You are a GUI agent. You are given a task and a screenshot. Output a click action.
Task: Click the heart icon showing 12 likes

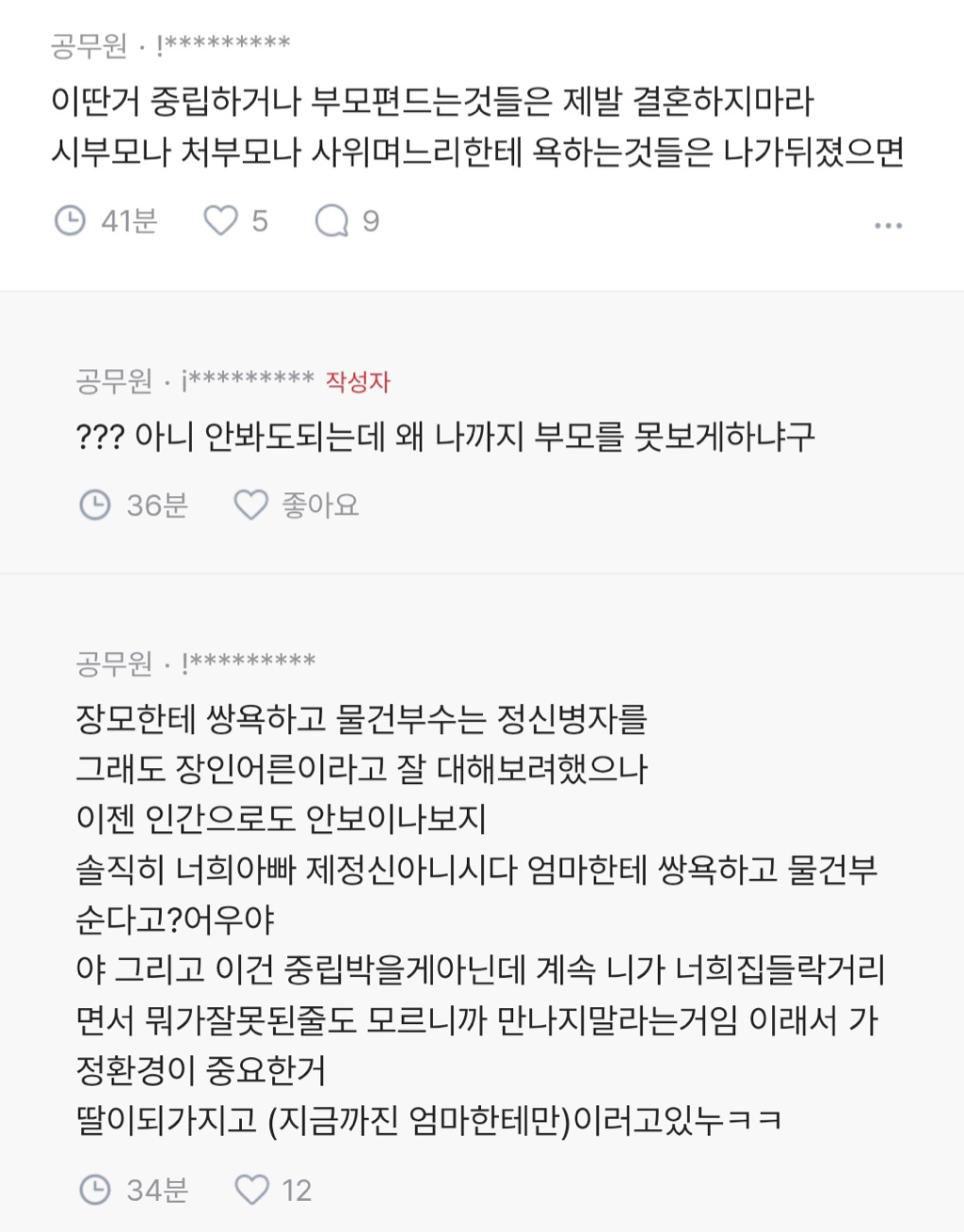pos(252,1192)
